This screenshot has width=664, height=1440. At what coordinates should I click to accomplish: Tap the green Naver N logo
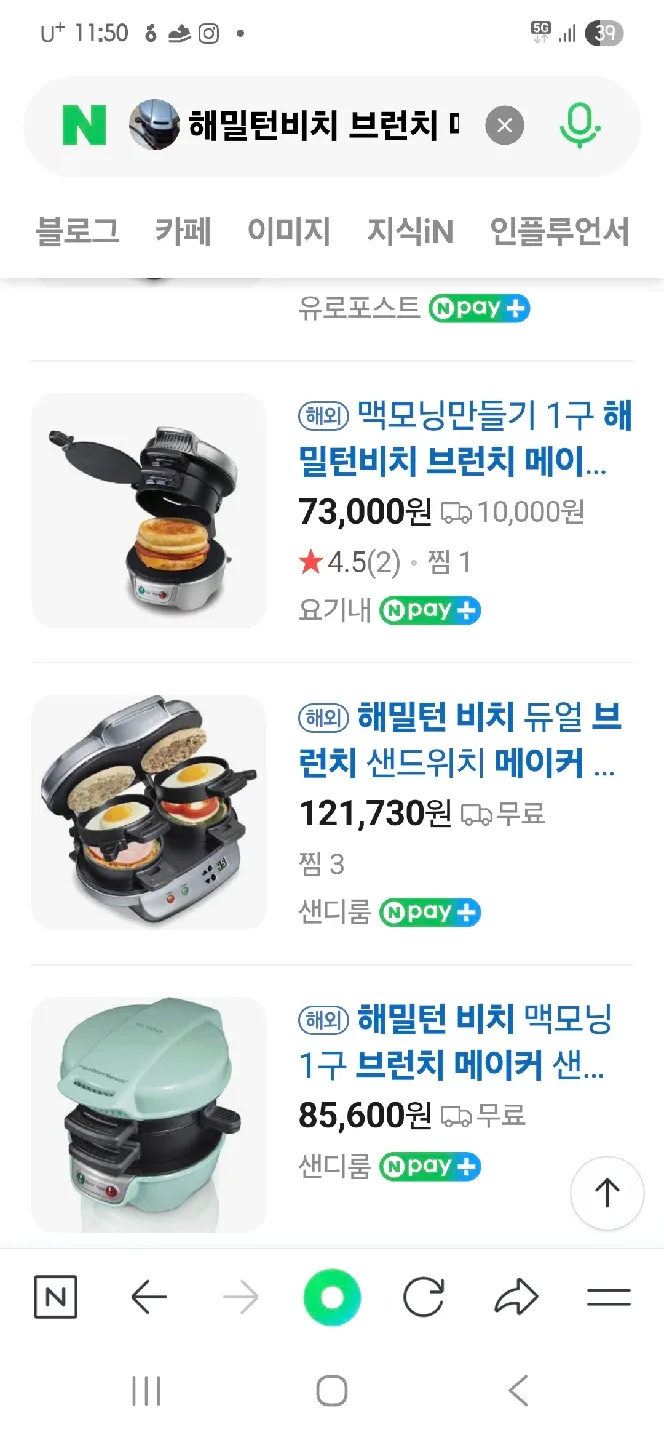[x=84, y=126]
